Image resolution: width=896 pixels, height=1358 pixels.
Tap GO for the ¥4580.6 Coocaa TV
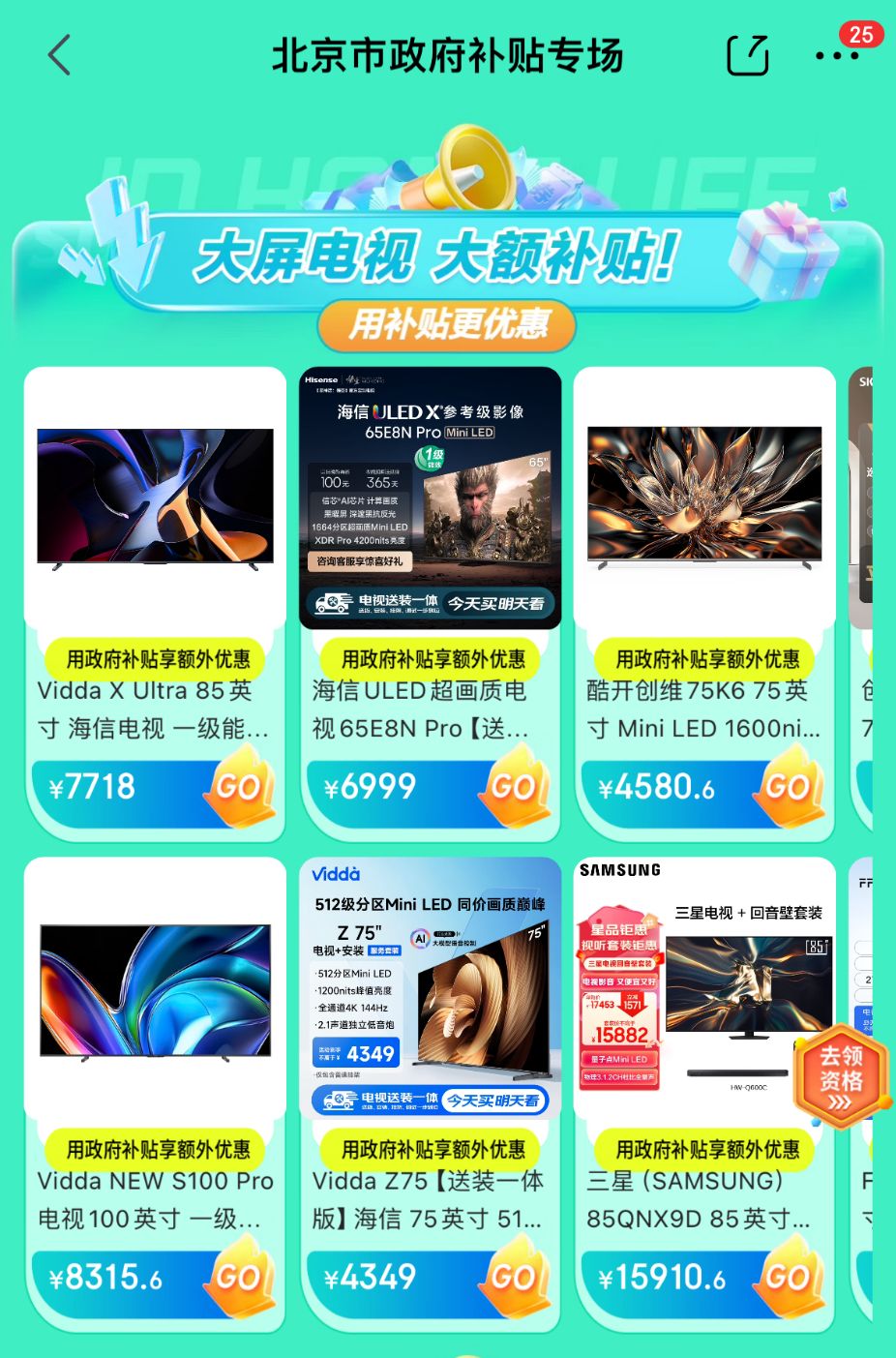[x=788, y=788]
